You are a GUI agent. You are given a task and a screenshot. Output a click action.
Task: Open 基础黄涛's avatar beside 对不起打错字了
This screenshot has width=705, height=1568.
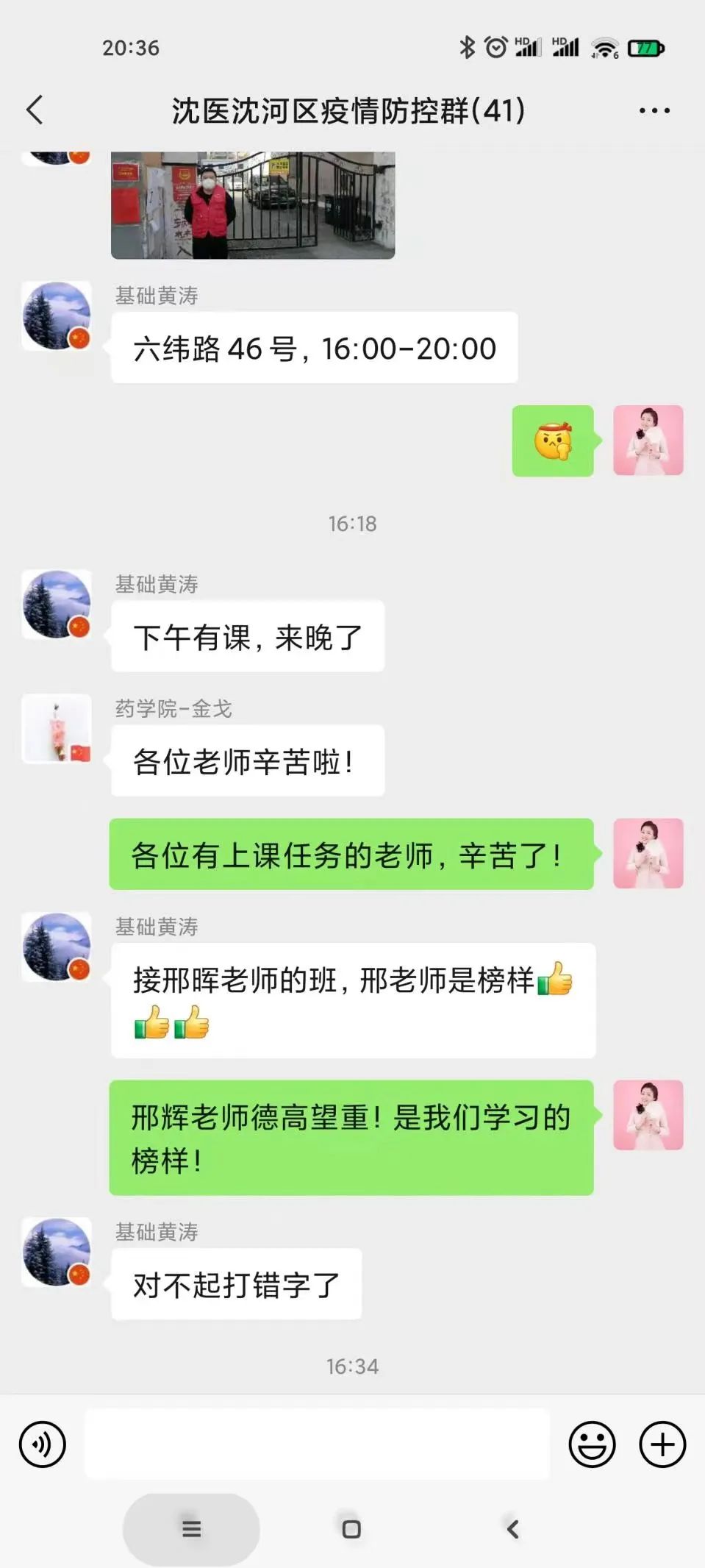tap(57, 1252)
